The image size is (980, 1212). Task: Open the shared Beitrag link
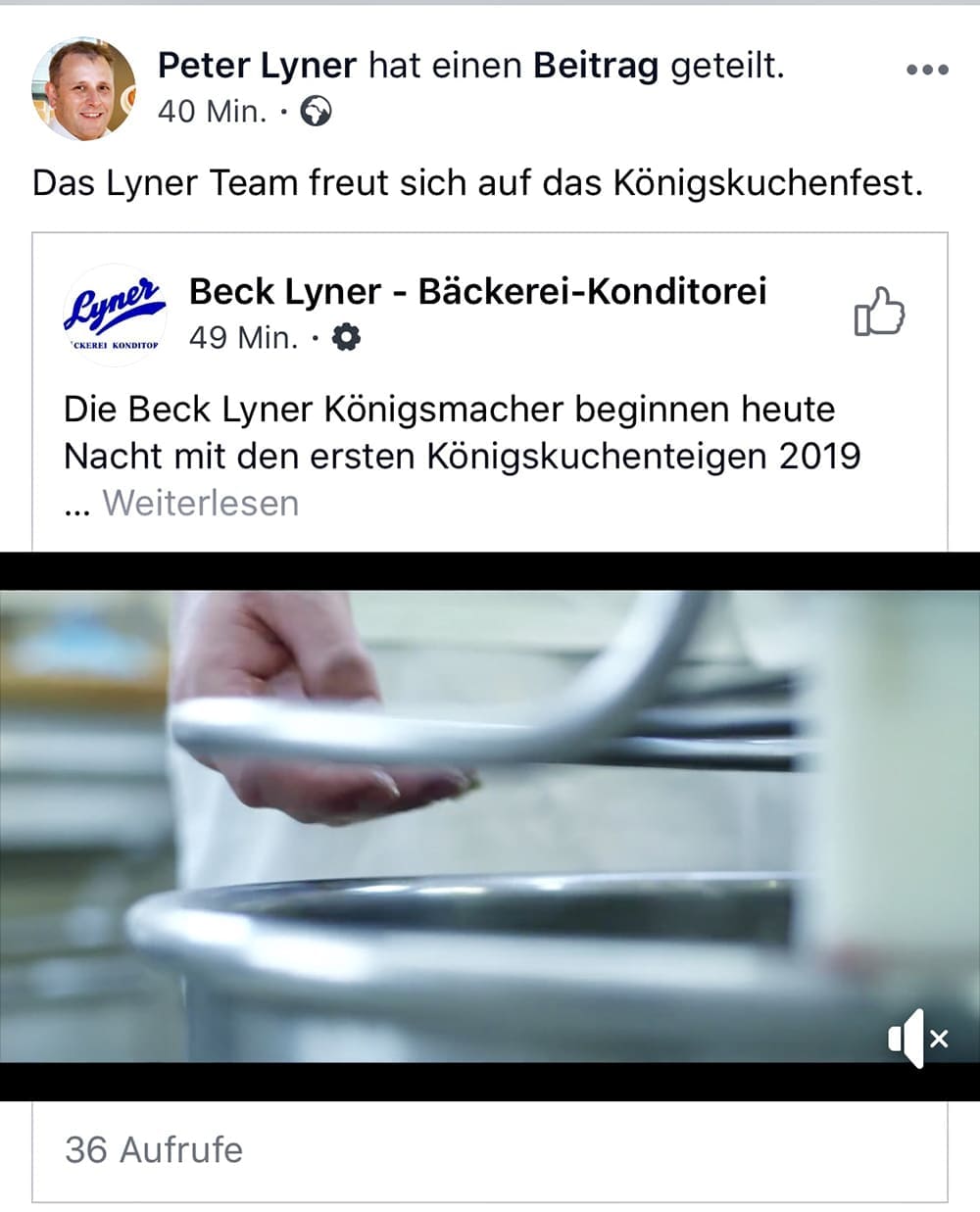click(596, 66)
